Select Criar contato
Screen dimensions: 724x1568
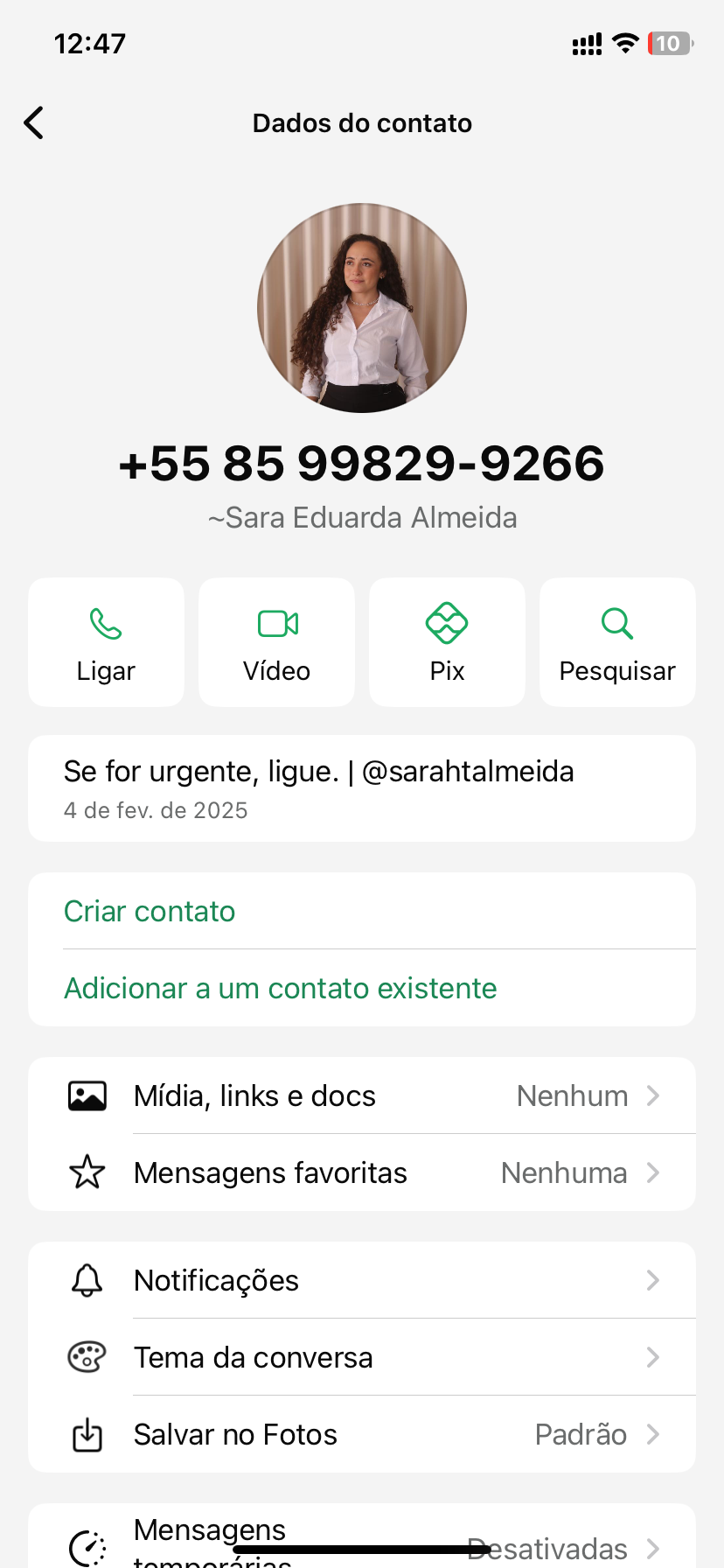150,912
